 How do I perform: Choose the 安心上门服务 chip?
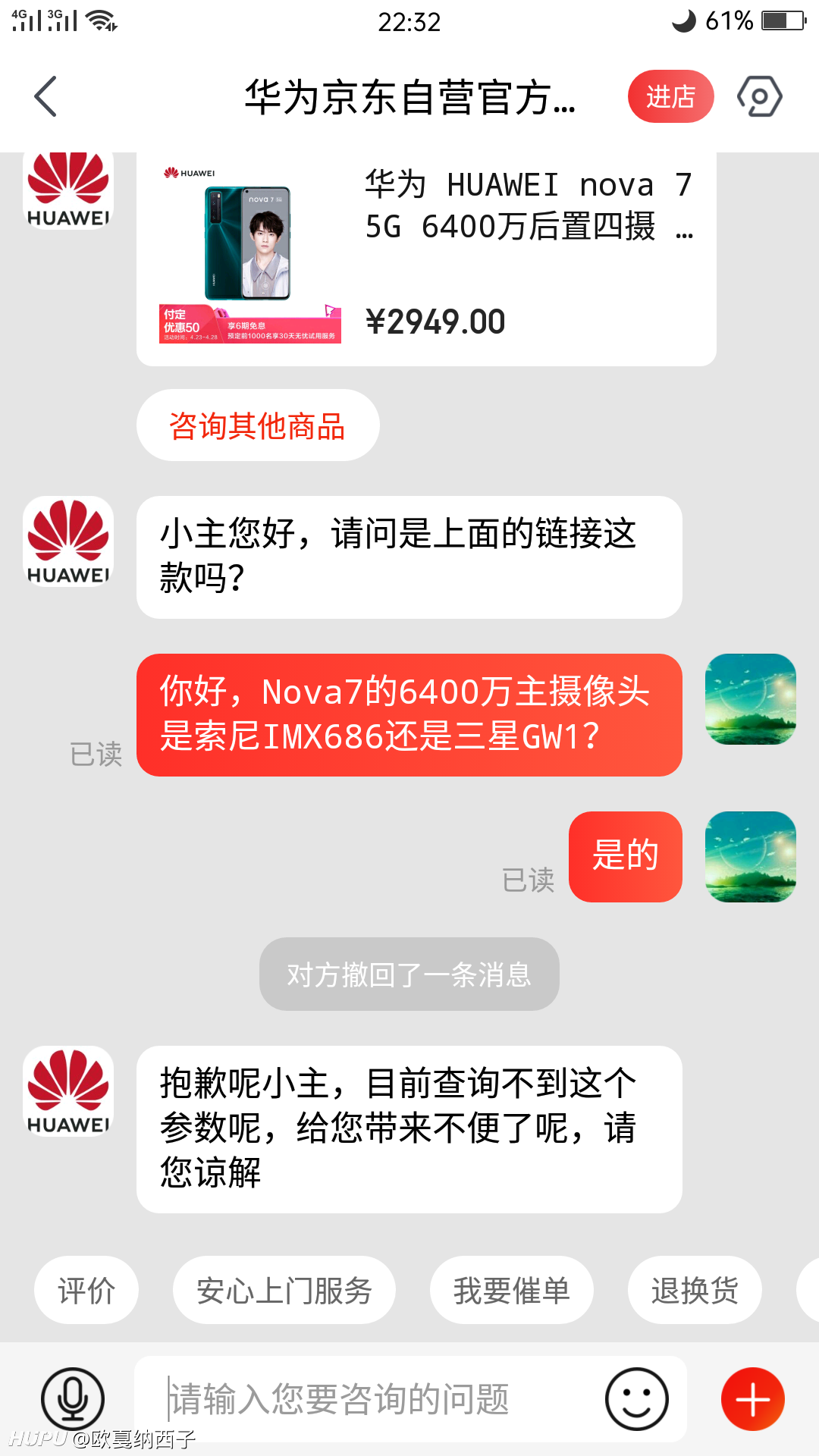coord(284,1290)
